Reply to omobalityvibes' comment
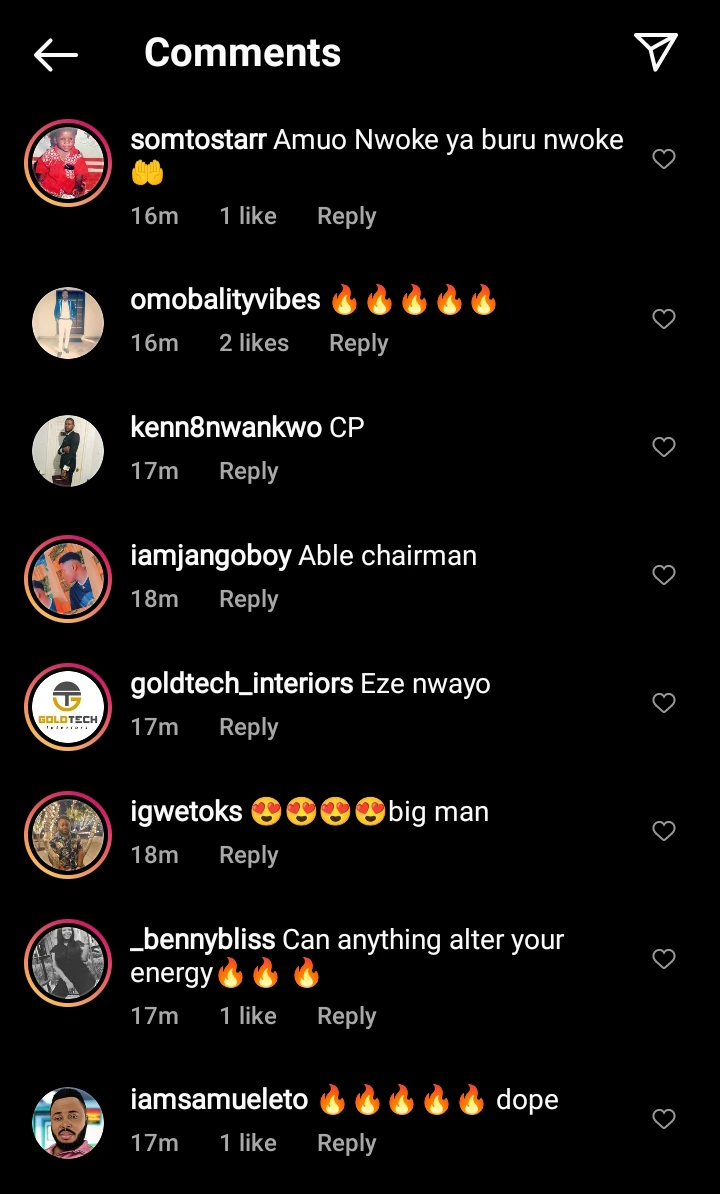Viewport: 720px width, 1194px height. [358, 343]
